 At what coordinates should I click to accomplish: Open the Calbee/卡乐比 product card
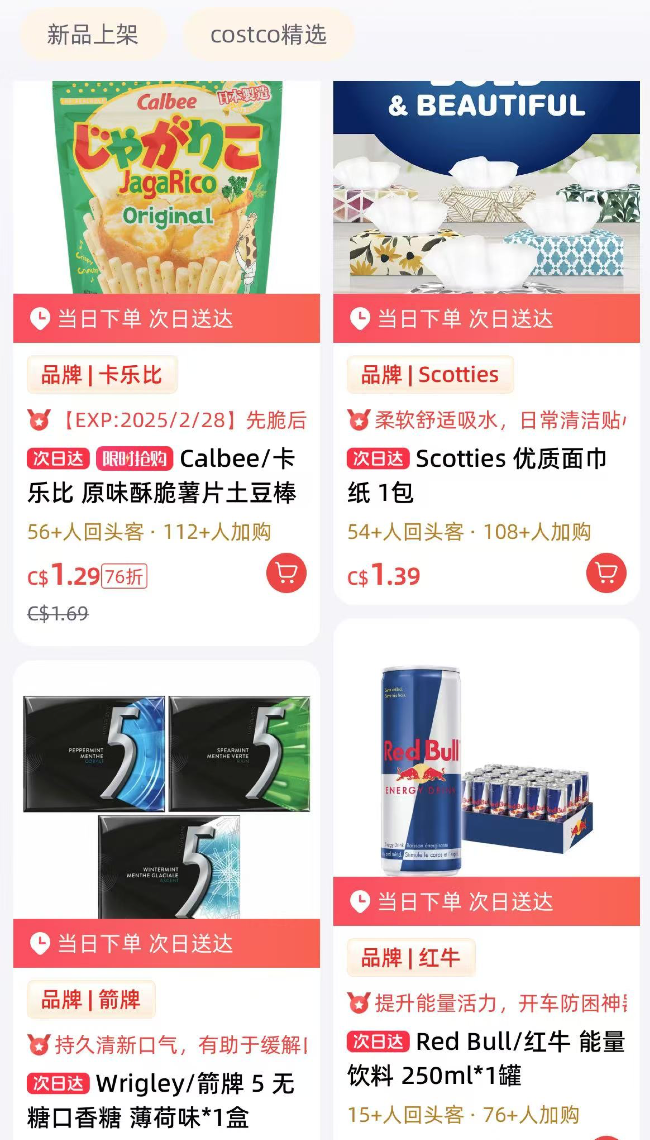[x=166, y=363]
